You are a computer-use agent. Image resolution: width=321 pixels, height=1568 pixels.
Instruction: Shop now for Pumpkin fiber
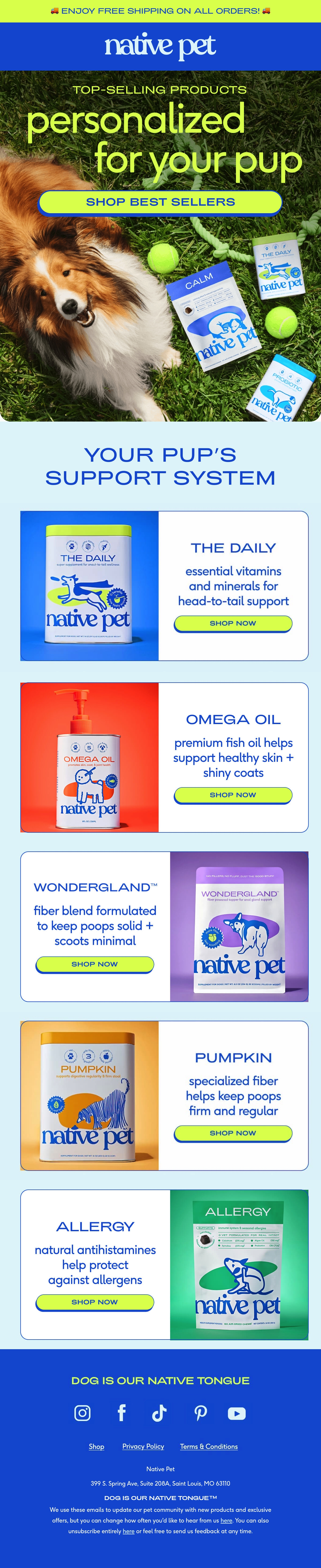[233, 1133]
